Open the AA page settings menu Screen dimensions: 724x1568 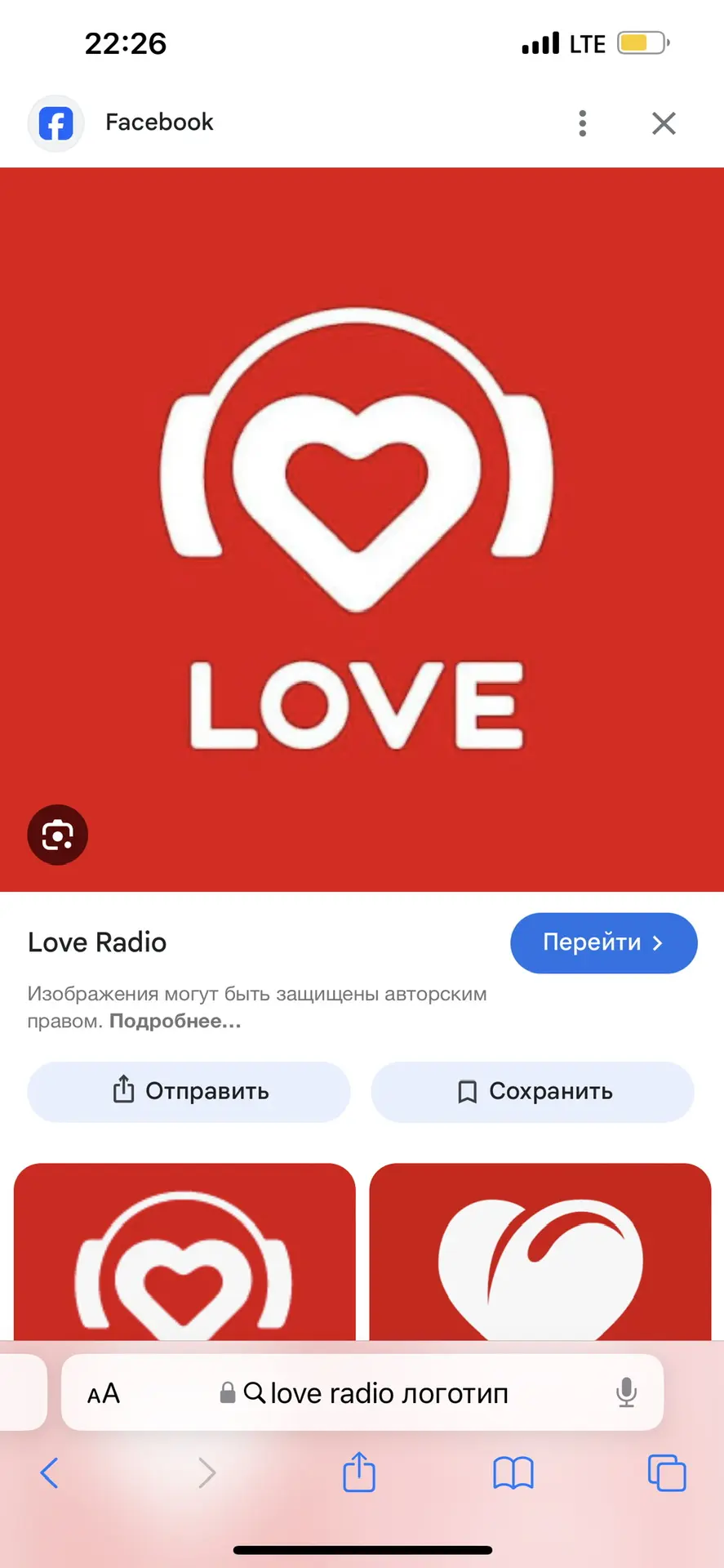(104, 1393)
